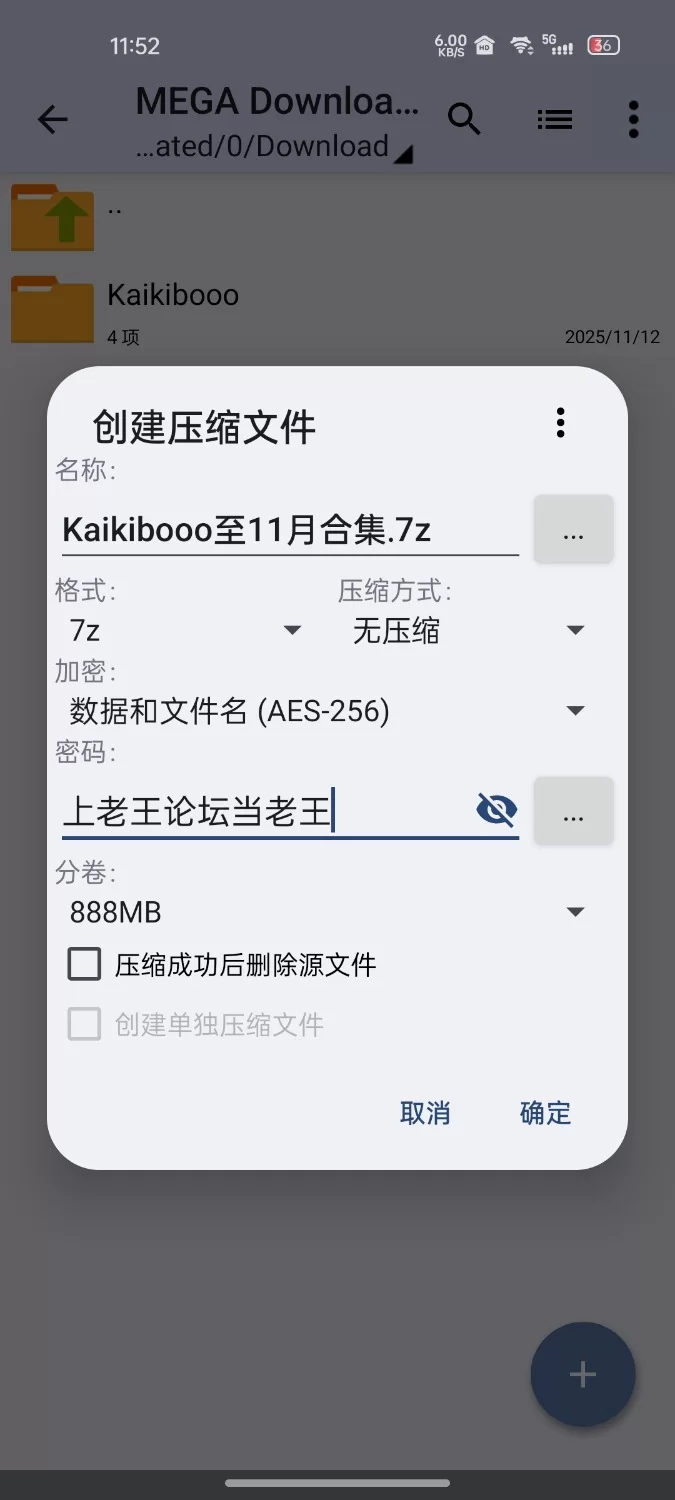Toggle password visibility eye icon
Viewport: 675px width, 1500px height.
tap(496, 810)
